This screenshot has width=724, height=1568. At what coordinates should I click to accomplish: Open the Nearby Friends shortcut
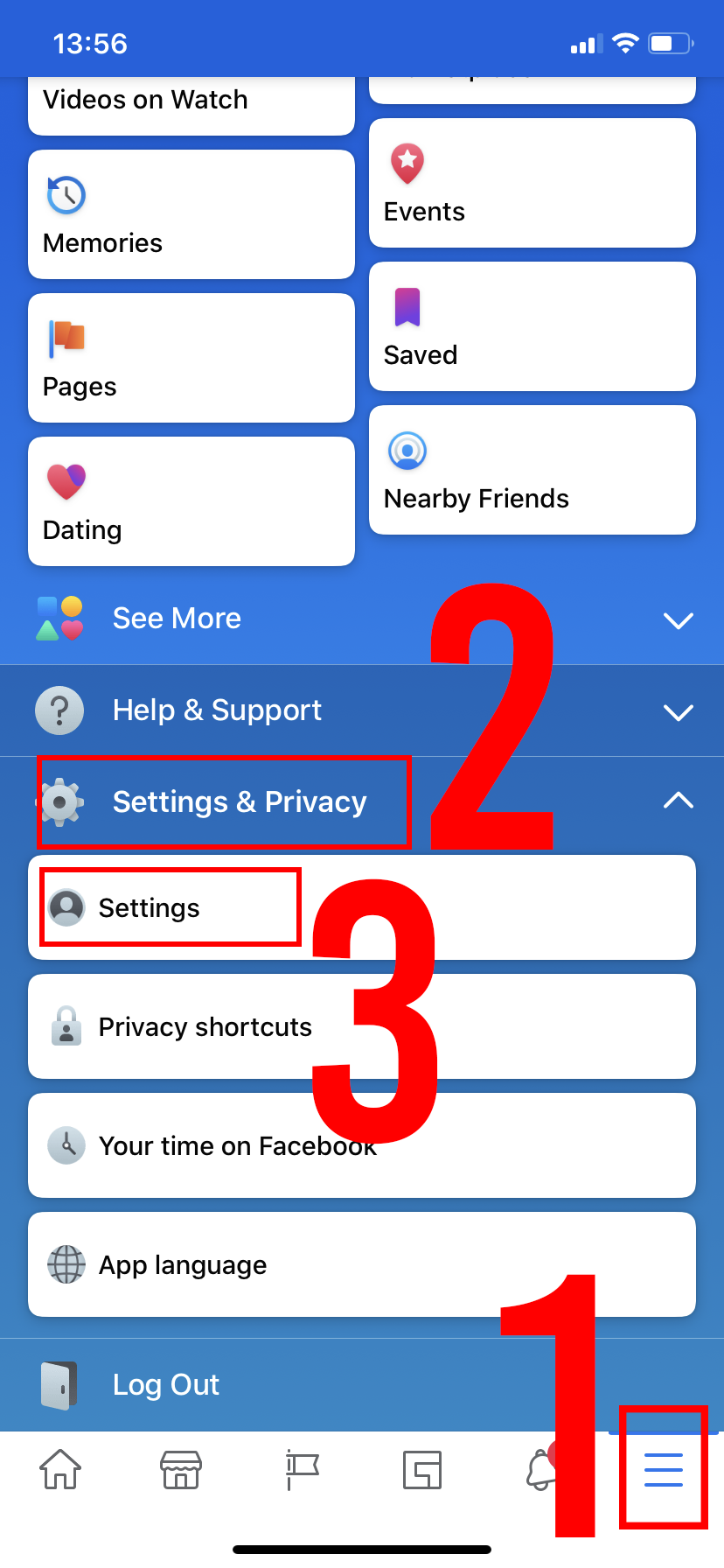pos(531,470)
